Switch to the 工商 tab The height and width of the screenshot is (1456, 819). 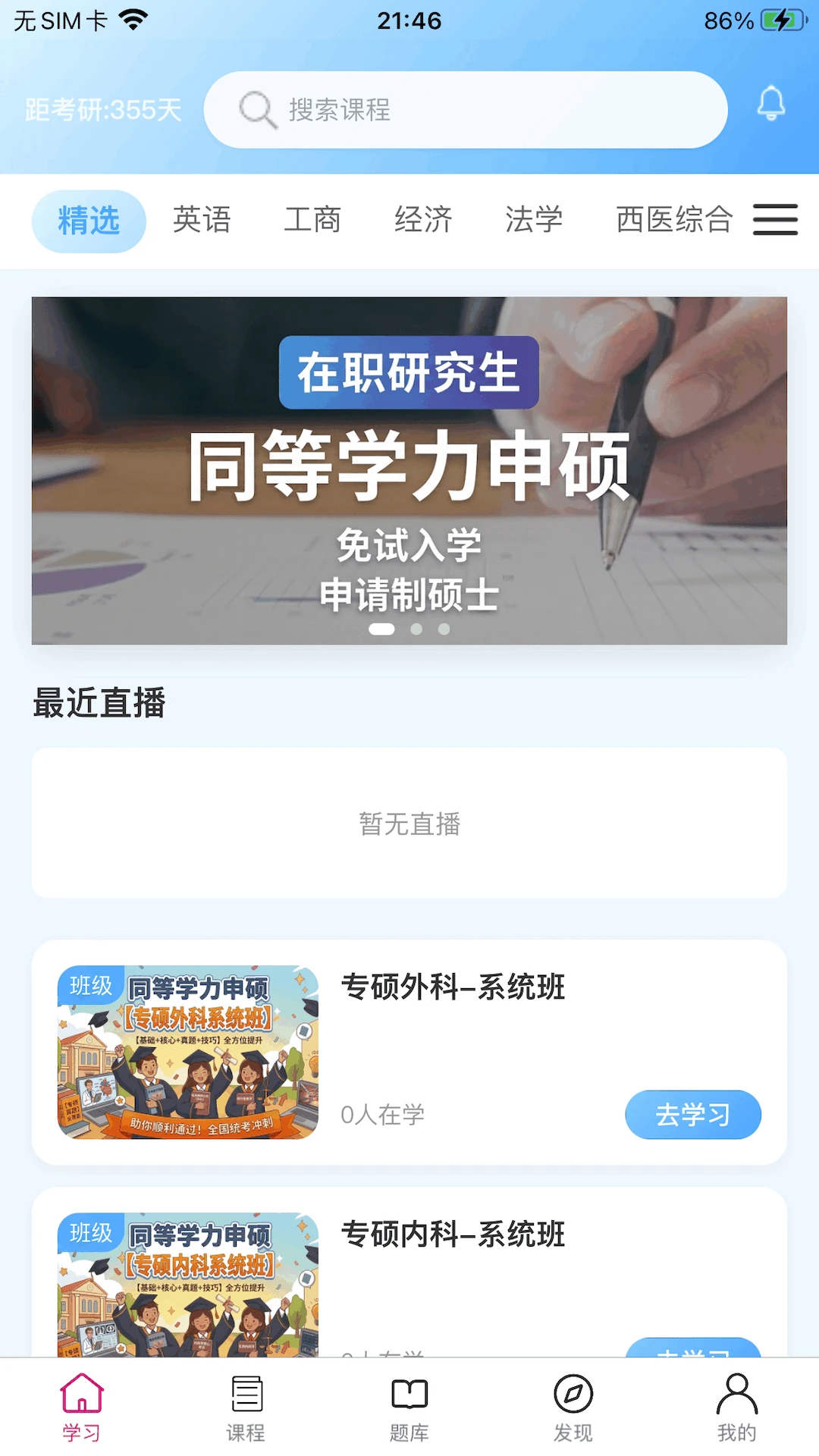click(x=312, y=220)
